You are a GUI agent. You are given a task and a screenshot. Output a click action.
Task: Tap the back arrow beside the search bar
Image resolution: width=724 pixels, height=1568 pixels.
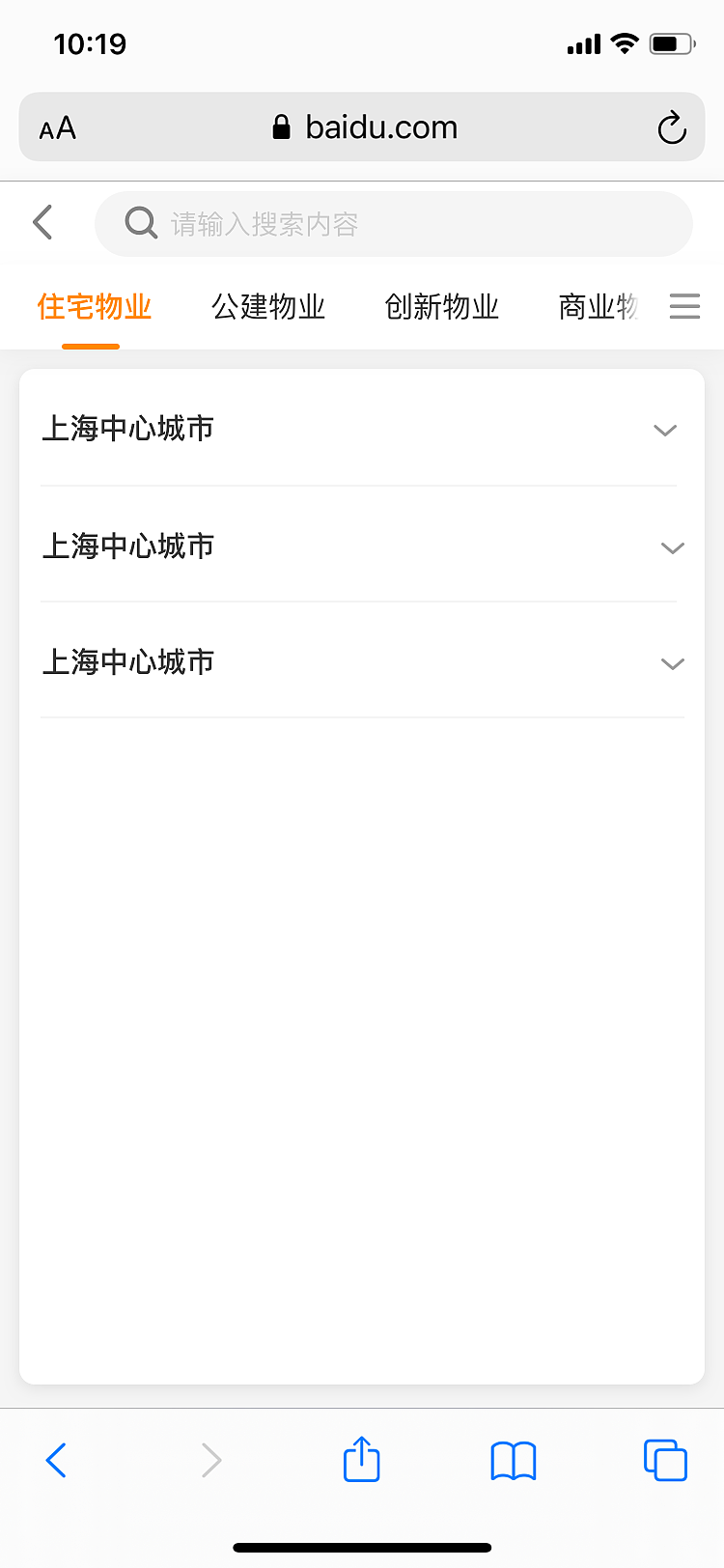[x=42, y=222]
